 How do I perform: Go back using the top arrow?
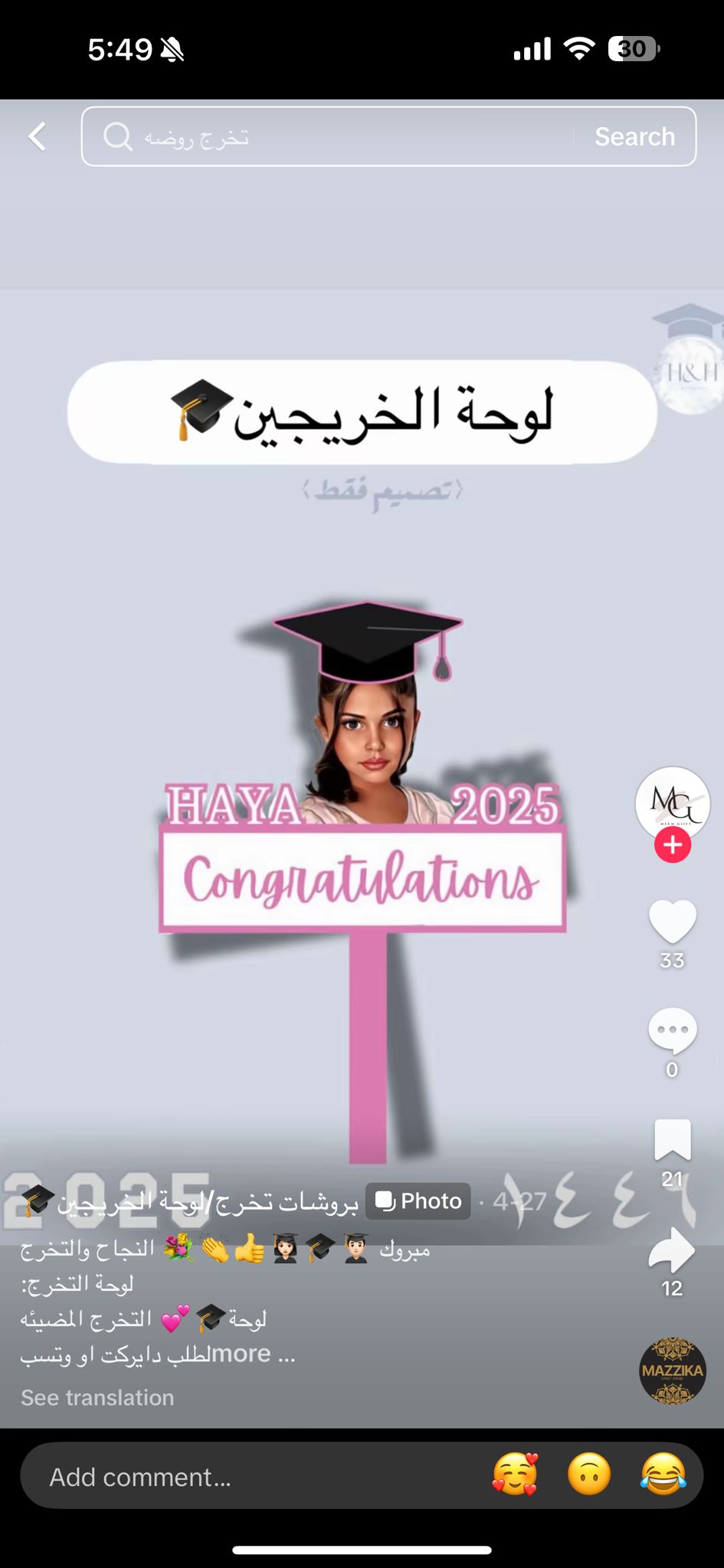[38, 137]
